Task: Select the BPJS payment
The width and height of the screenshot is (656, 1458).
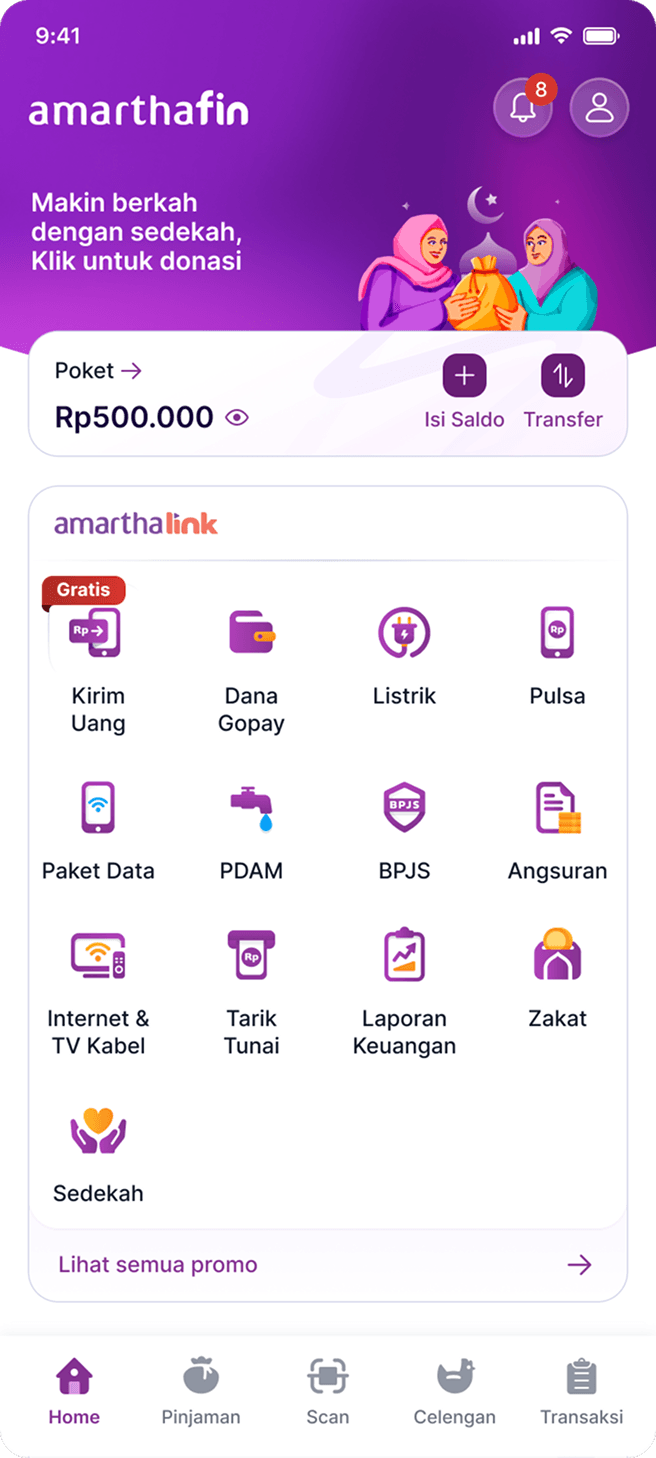Action: tap(404, 828)
